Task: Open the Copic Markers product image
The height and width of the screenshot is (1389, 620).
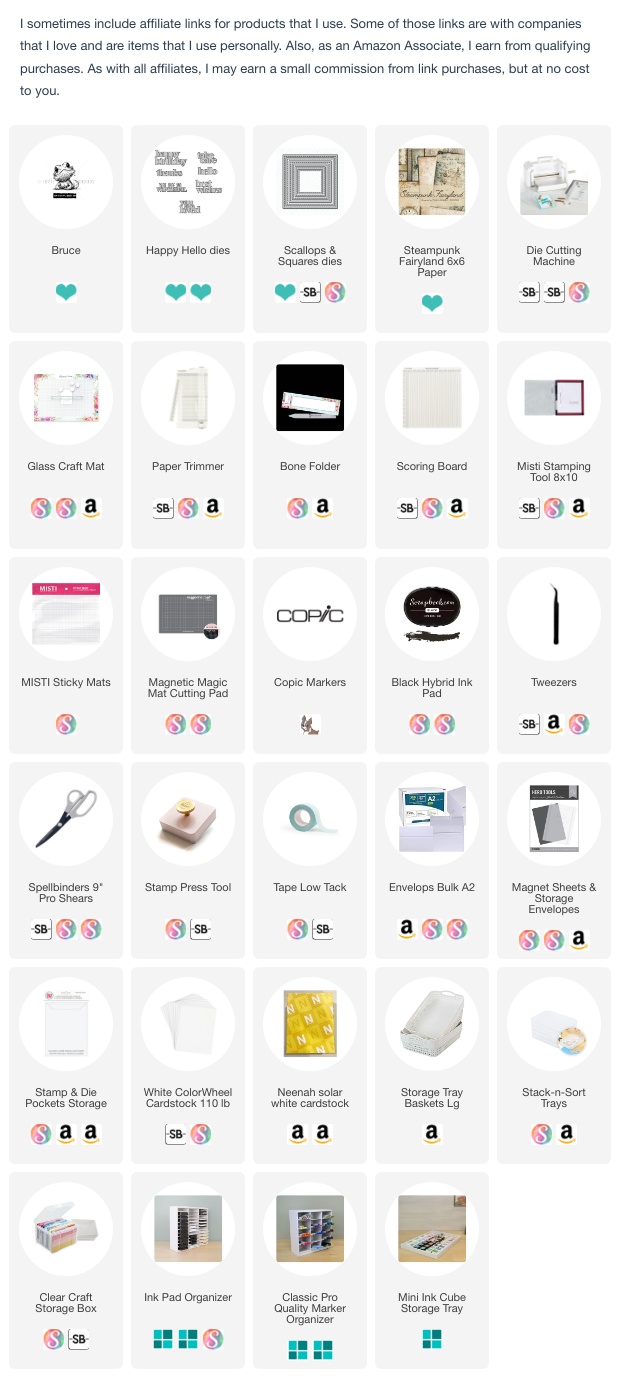Action: 310,615
